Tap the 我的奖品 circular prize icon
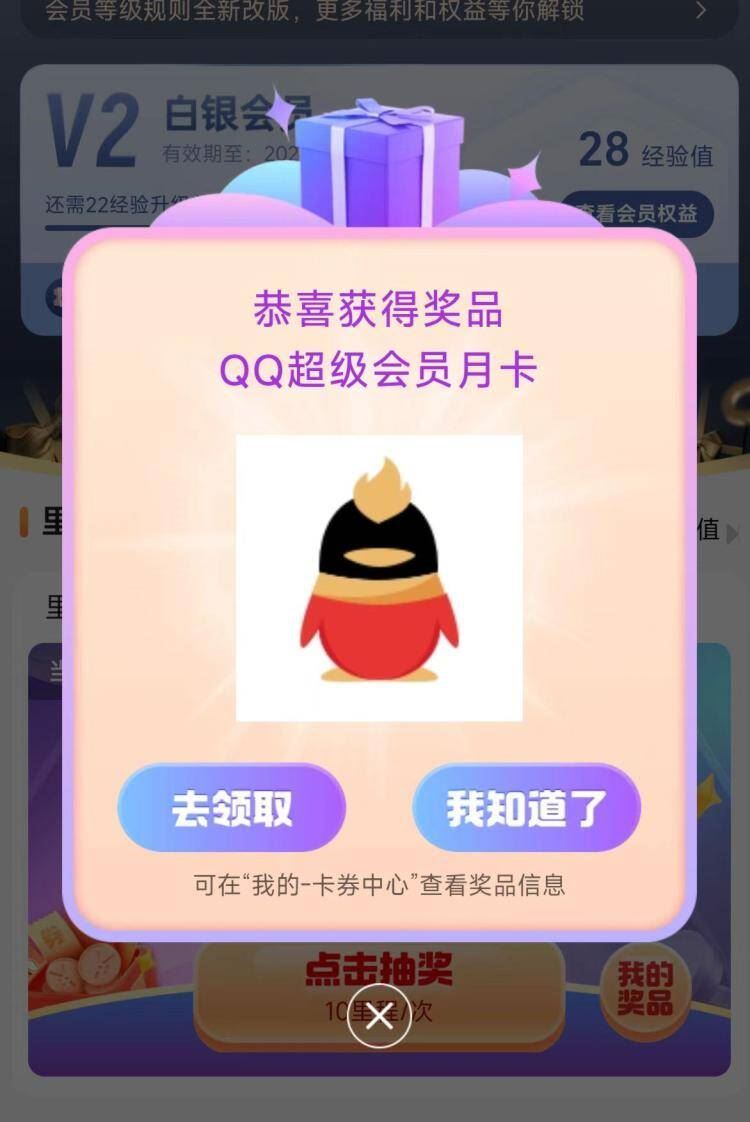Image resolution: width=750 pixels, height=1122 pixels. pyautogui.click(x=648, y=990)
